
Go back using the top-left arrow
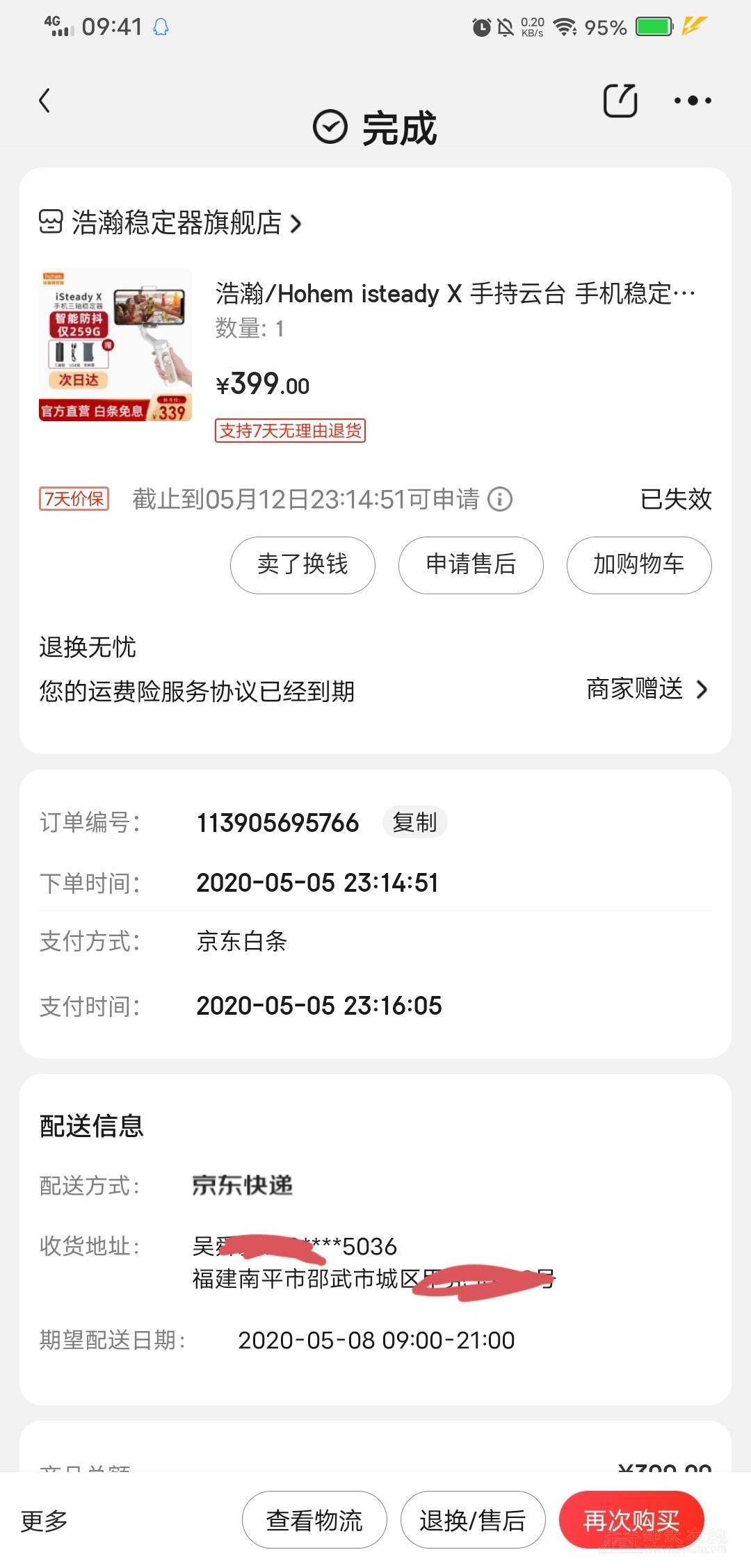45,101
